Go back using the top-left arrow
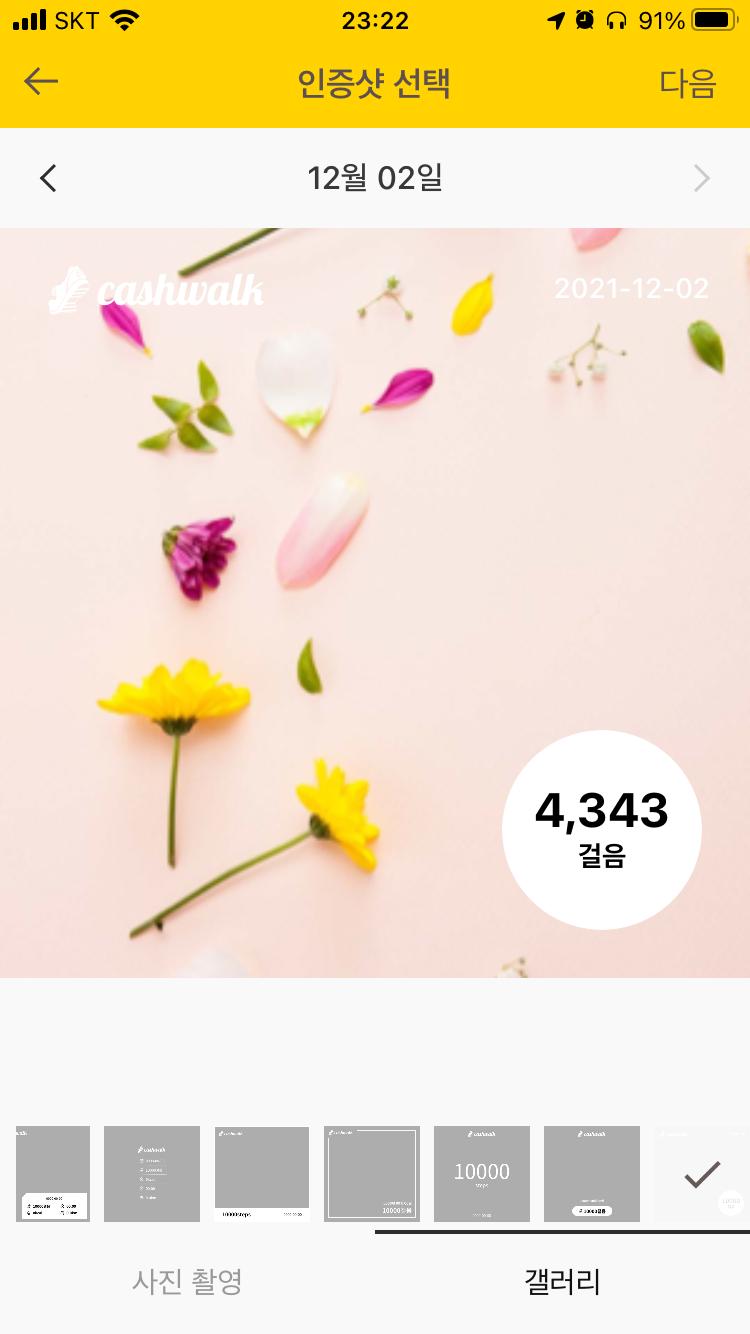The width and height of the screenshot is (750, 1334). 41,82
